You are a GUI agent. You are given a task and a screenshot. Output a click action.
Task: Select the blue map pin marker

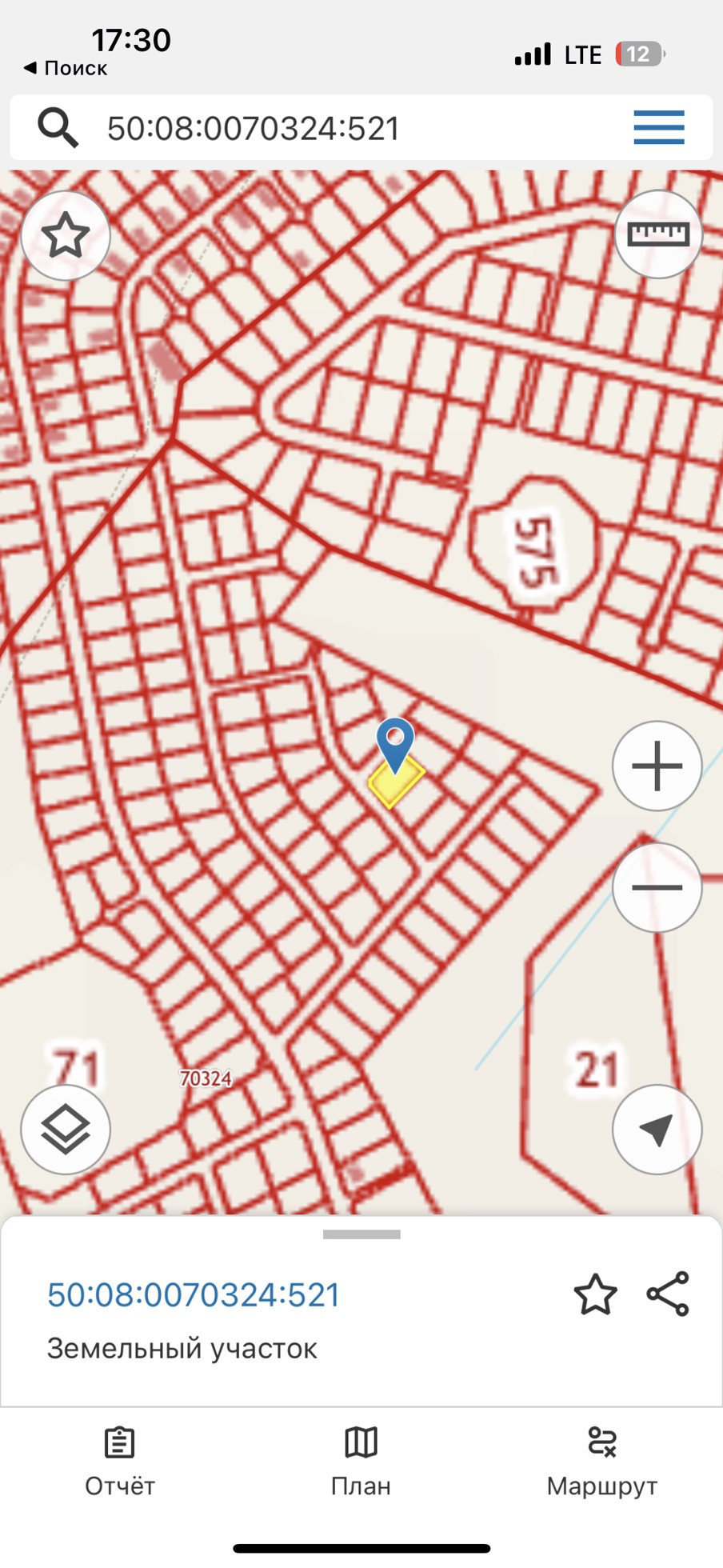click(x=395, y=744)
